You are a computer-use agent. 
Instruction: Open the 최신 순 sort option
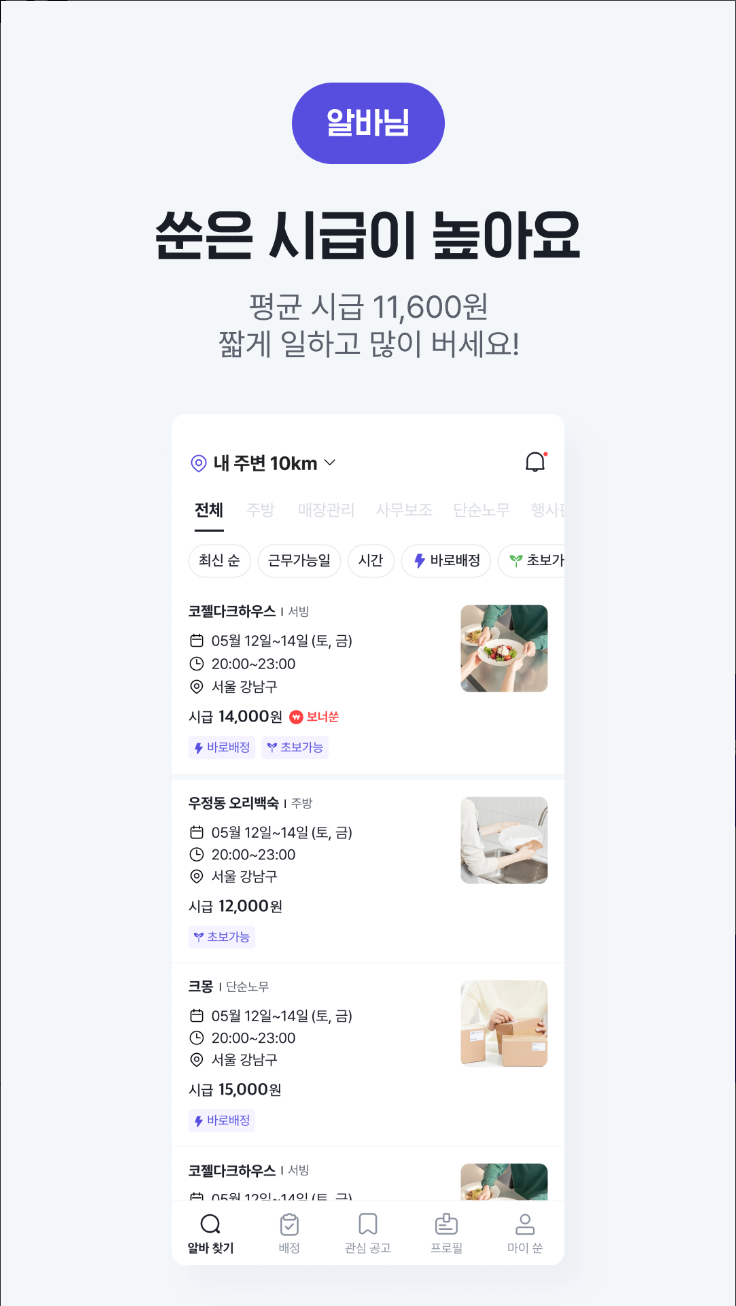point(218,561)
